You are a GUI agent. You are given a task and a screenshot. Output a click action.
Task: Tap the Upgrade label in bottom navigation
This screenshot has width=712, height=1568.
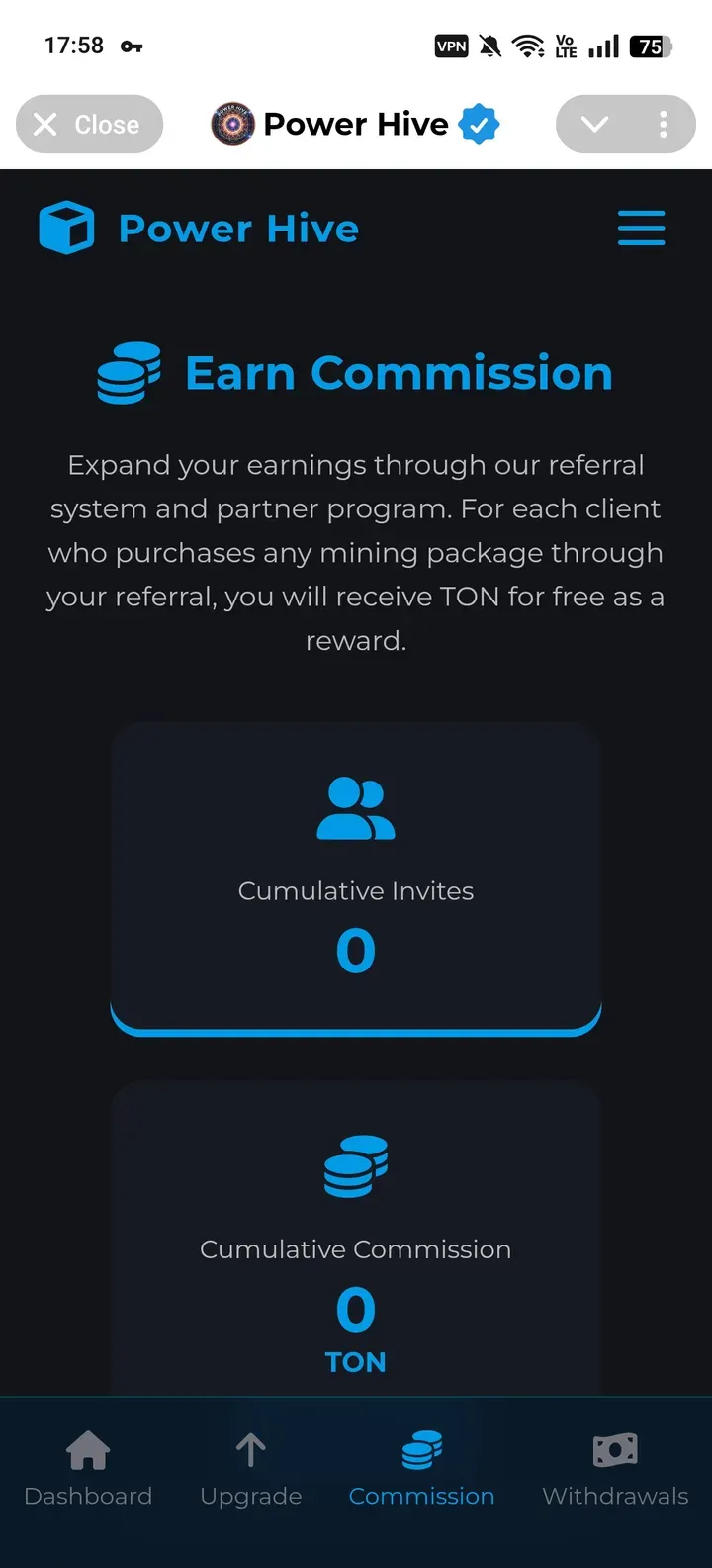(250, 1496)
